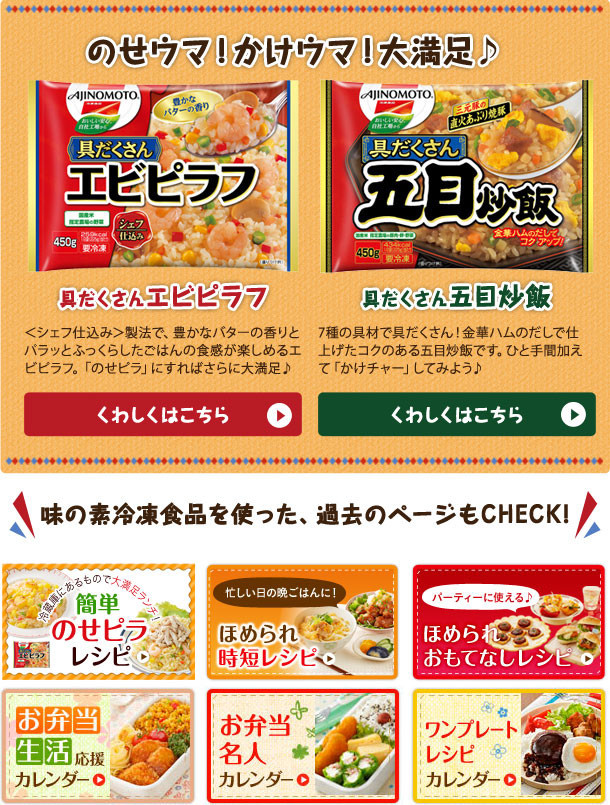Open the ほめられ時短レシピ banner
Screen dimensions: 610x805
click(x=302, y=621)
